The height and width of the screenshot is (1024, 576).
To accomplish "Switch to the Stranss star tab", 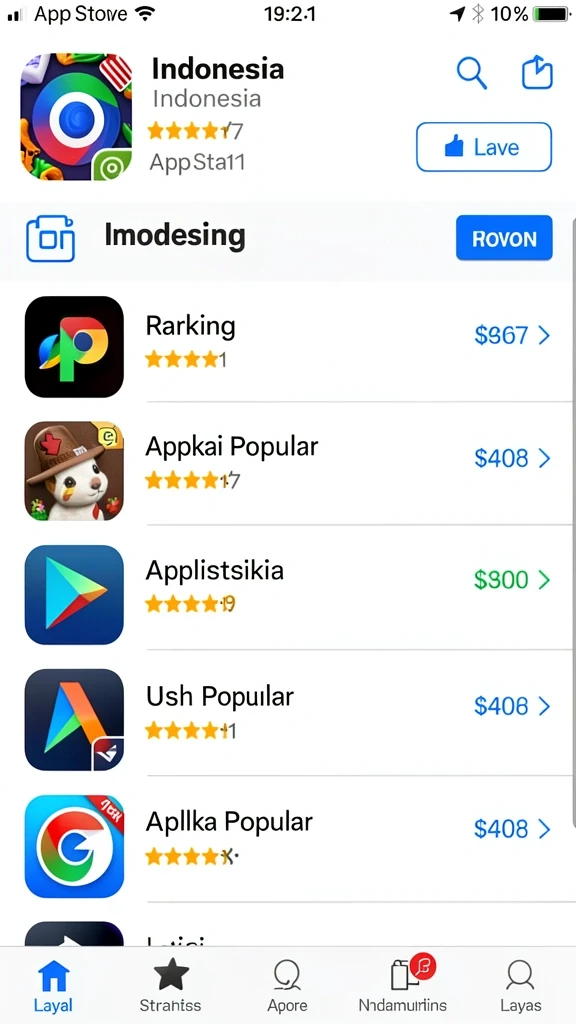I will (170, 985).
